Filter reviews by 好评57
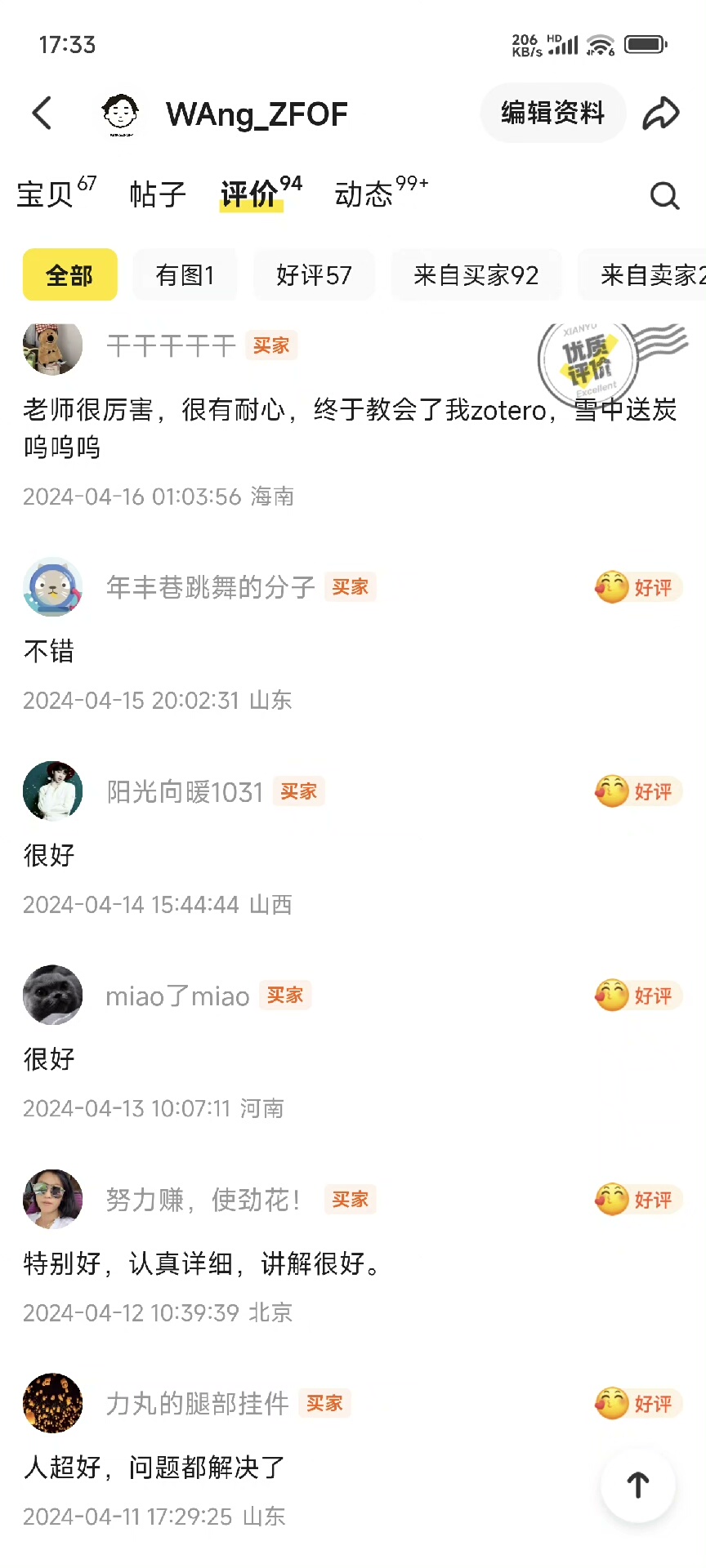 (x=314, y=275)
